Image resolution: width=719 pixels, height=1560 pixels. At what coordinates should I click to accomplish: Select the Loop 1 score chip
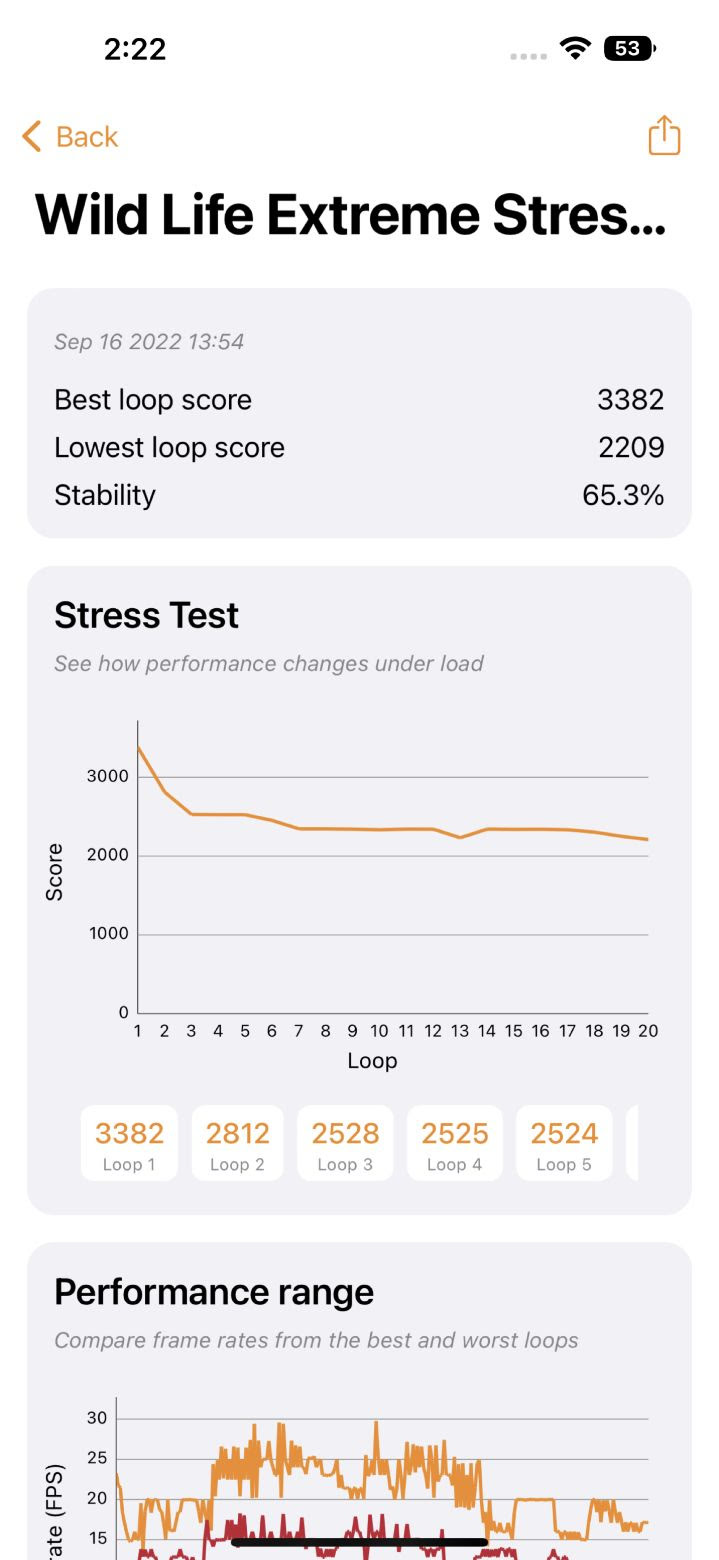pyautogui.click(x=129, y=1143)
